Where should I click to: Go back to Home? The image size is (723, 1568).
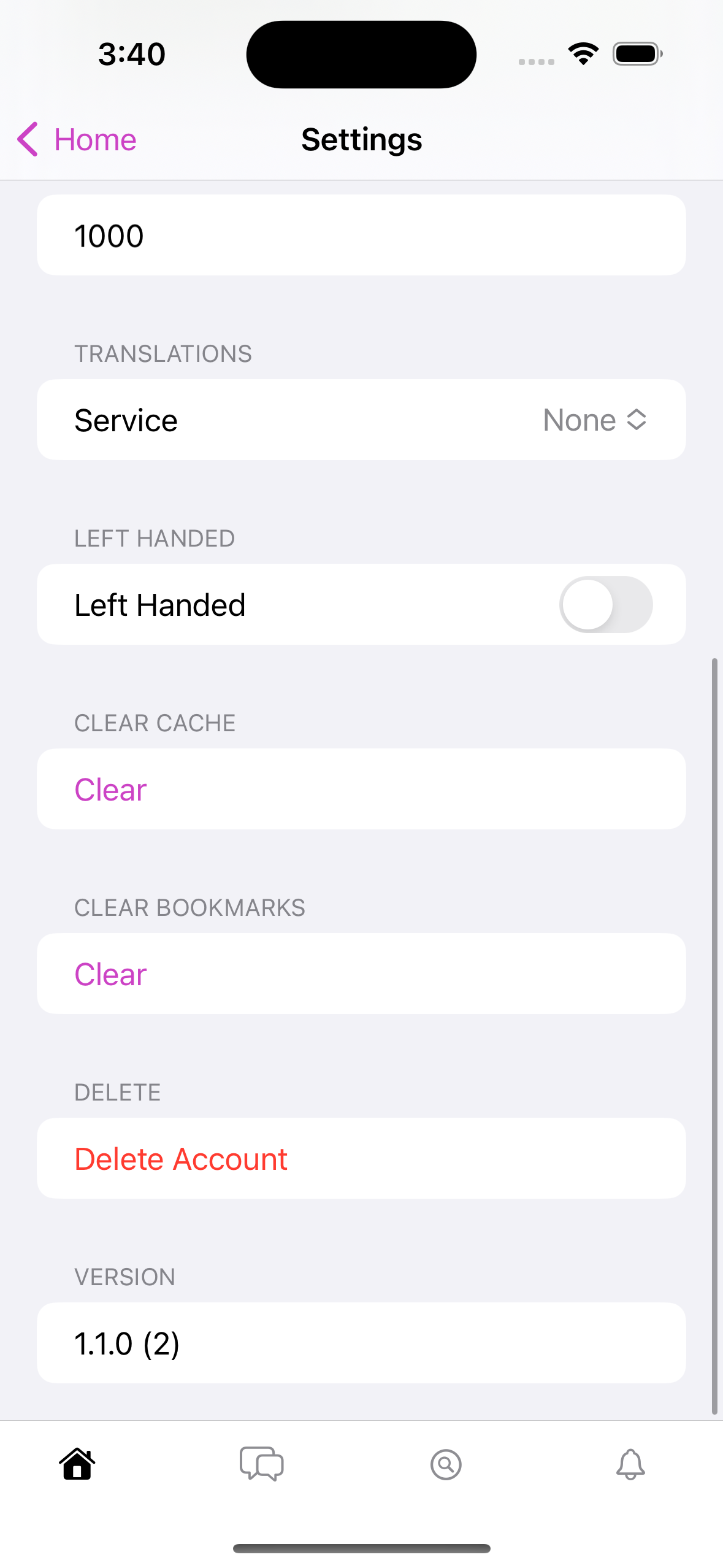[x=77, y=140]
